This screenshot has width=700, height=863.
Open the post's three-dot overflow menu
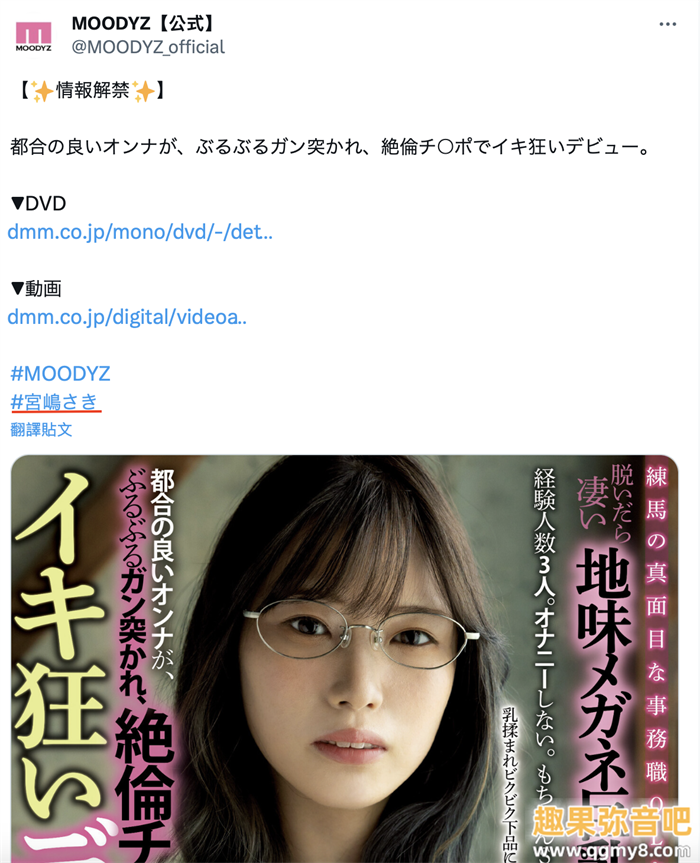click(x=668, y=23)
